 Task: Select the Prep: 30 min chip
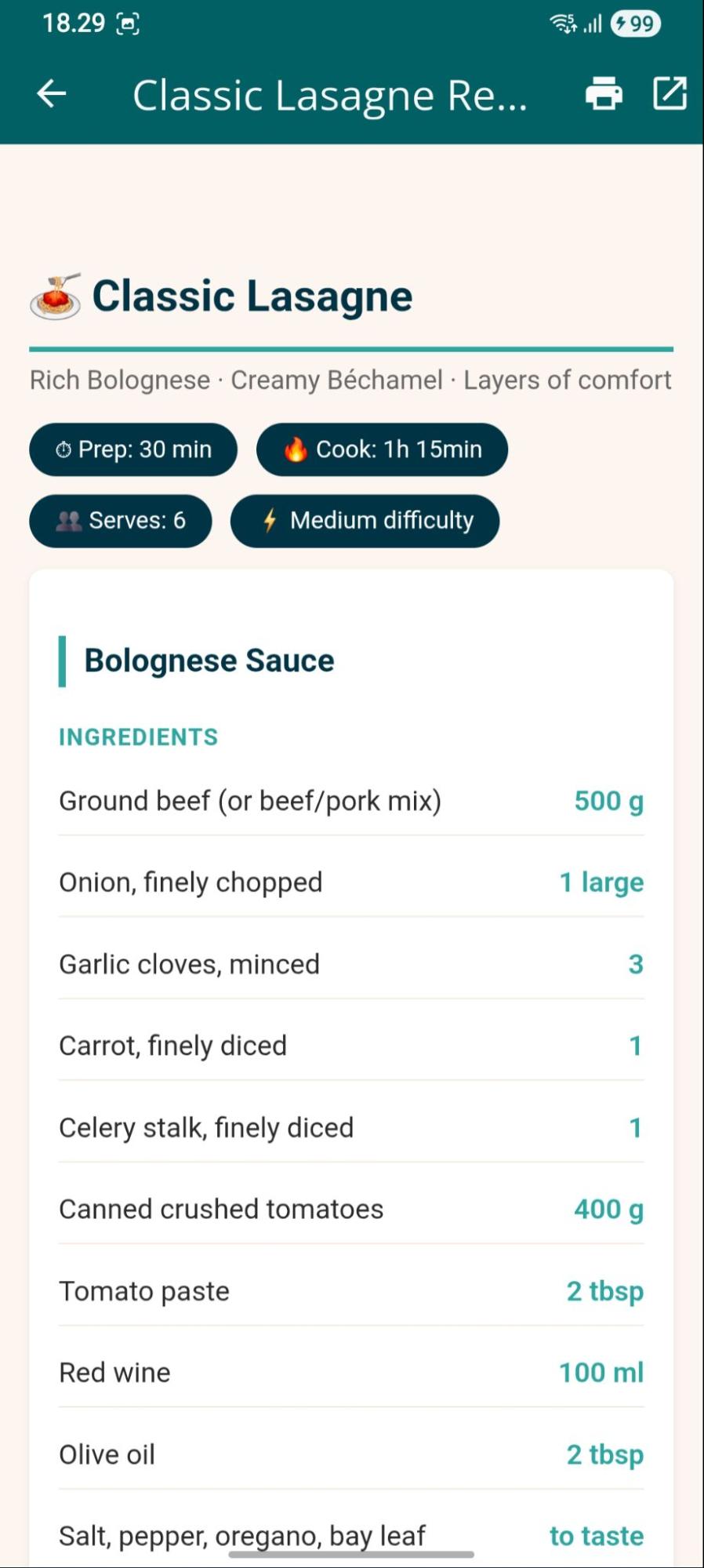(x=132, y=449)
